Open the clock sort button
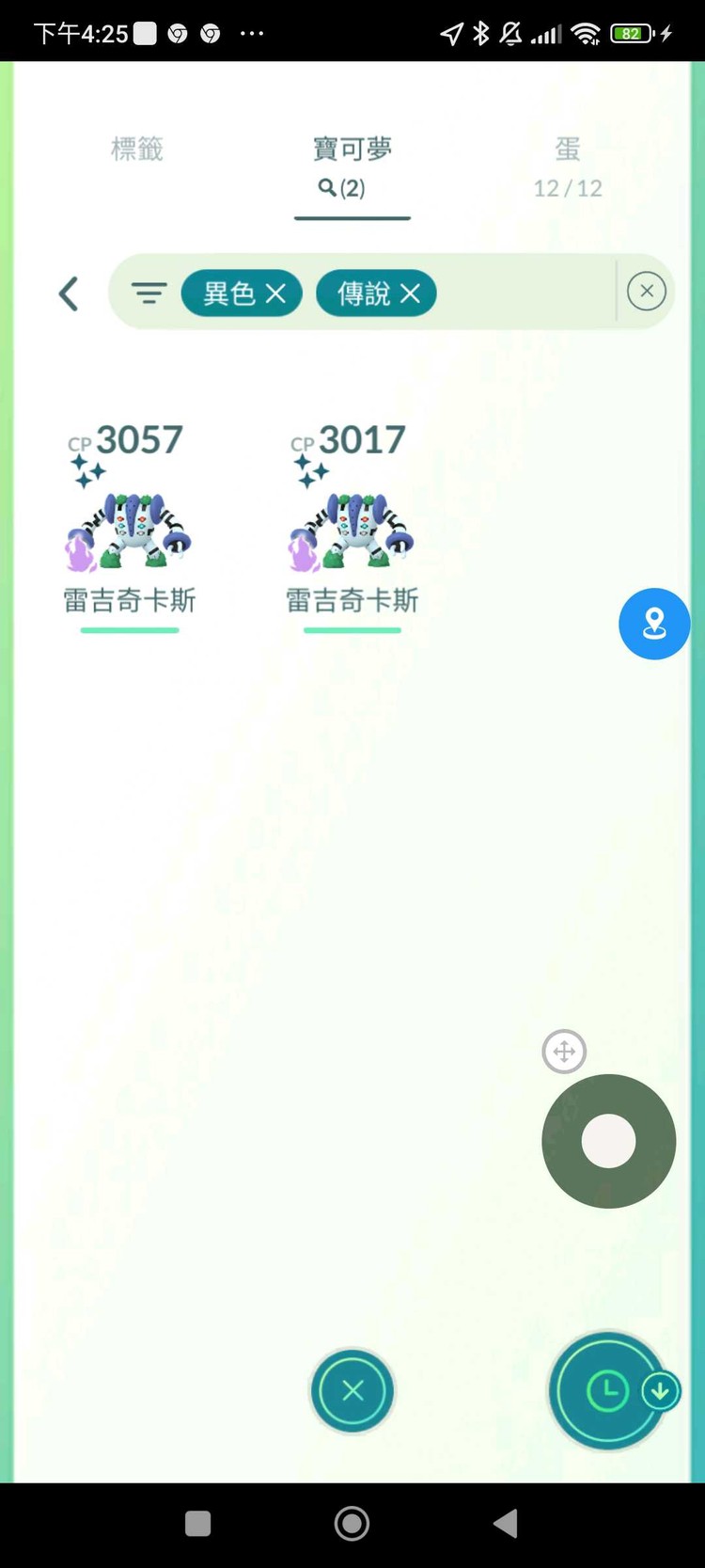Image resolution: width=705 pixels, height=1568 pixels. click(x=606, y=1391)
